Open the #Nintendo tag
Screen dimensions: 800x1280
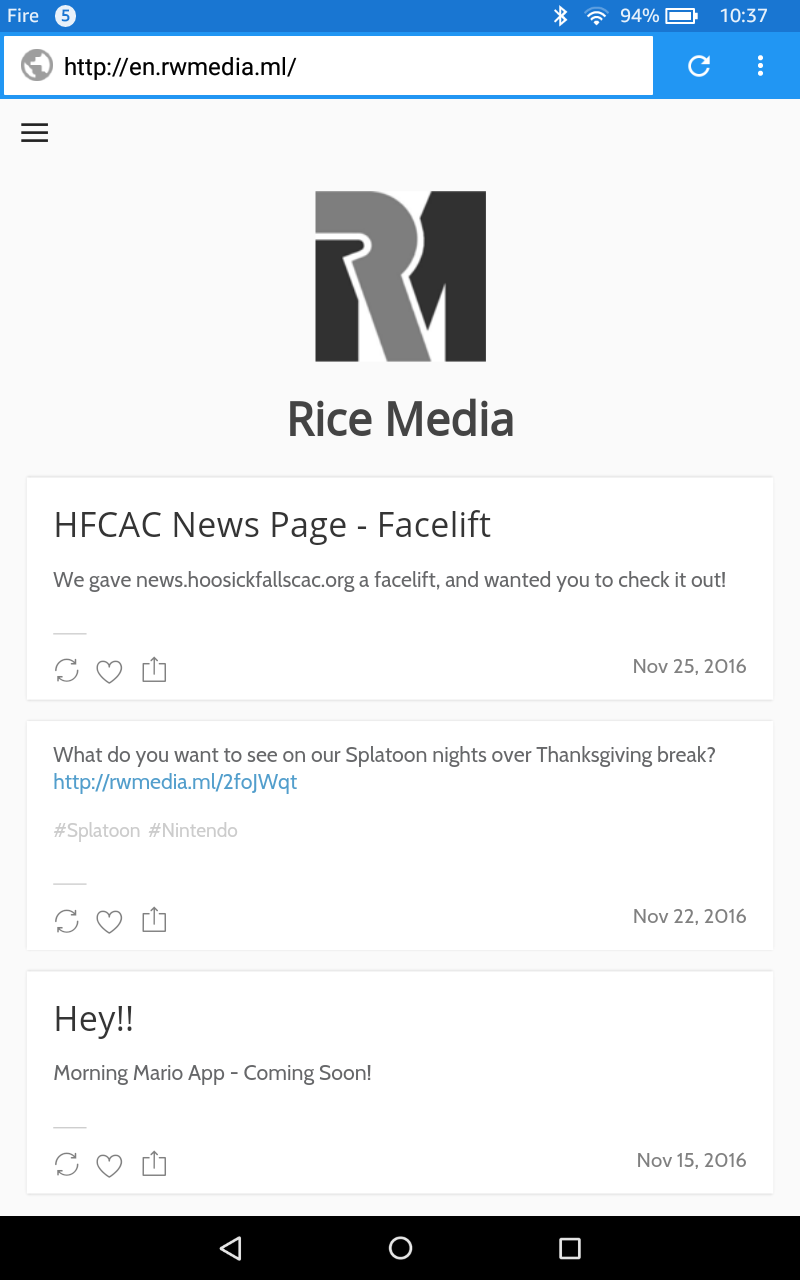click(193, 831)
